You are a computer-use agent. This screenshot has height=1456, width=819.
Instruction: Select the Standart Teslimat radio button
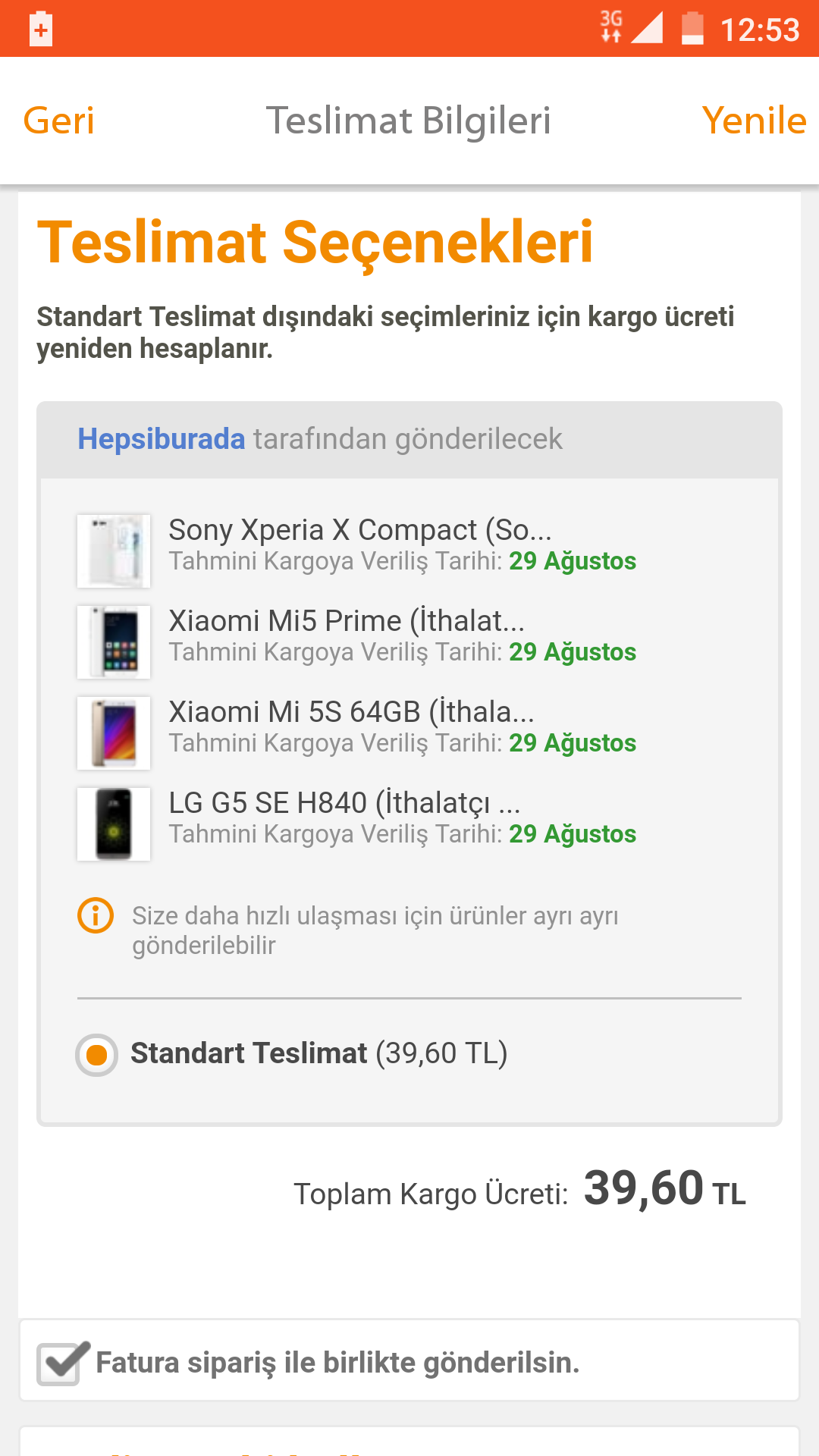96,1056
